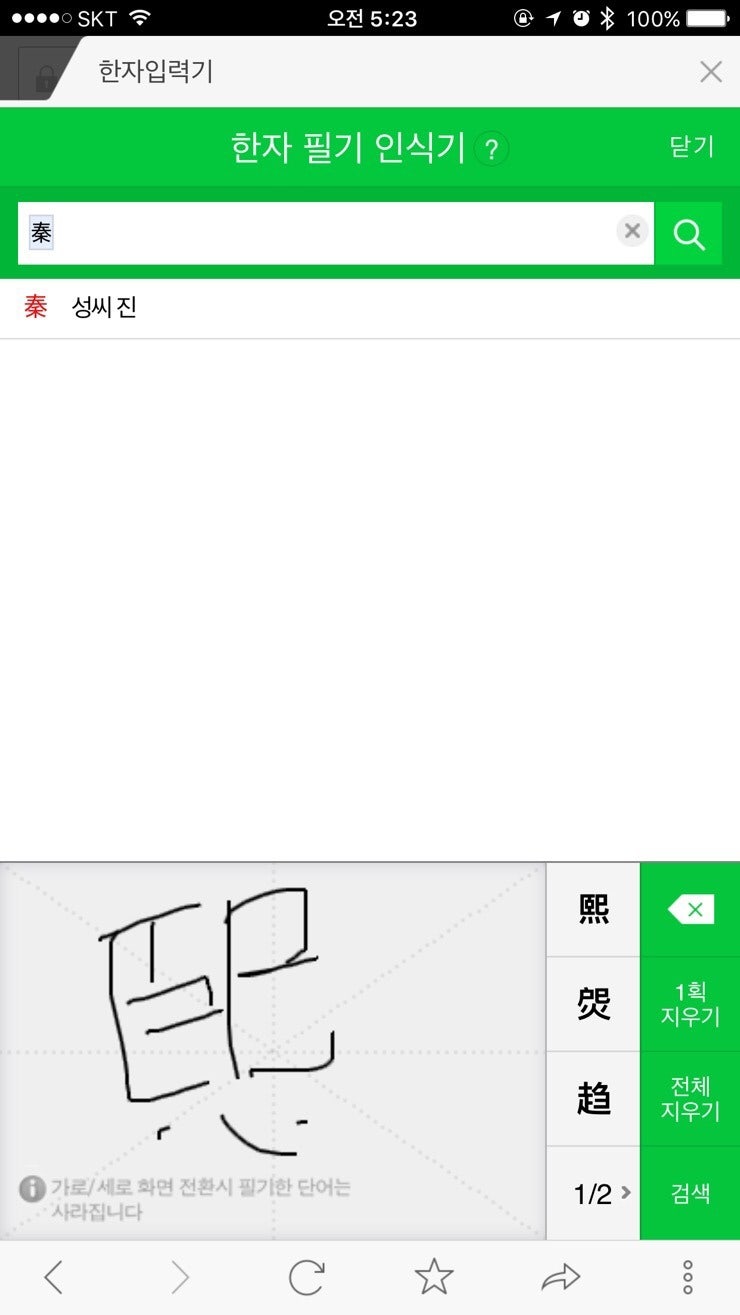Go to next candidate page 1/2
This screenshot has width=740, height=1315.
(592, 1192)
